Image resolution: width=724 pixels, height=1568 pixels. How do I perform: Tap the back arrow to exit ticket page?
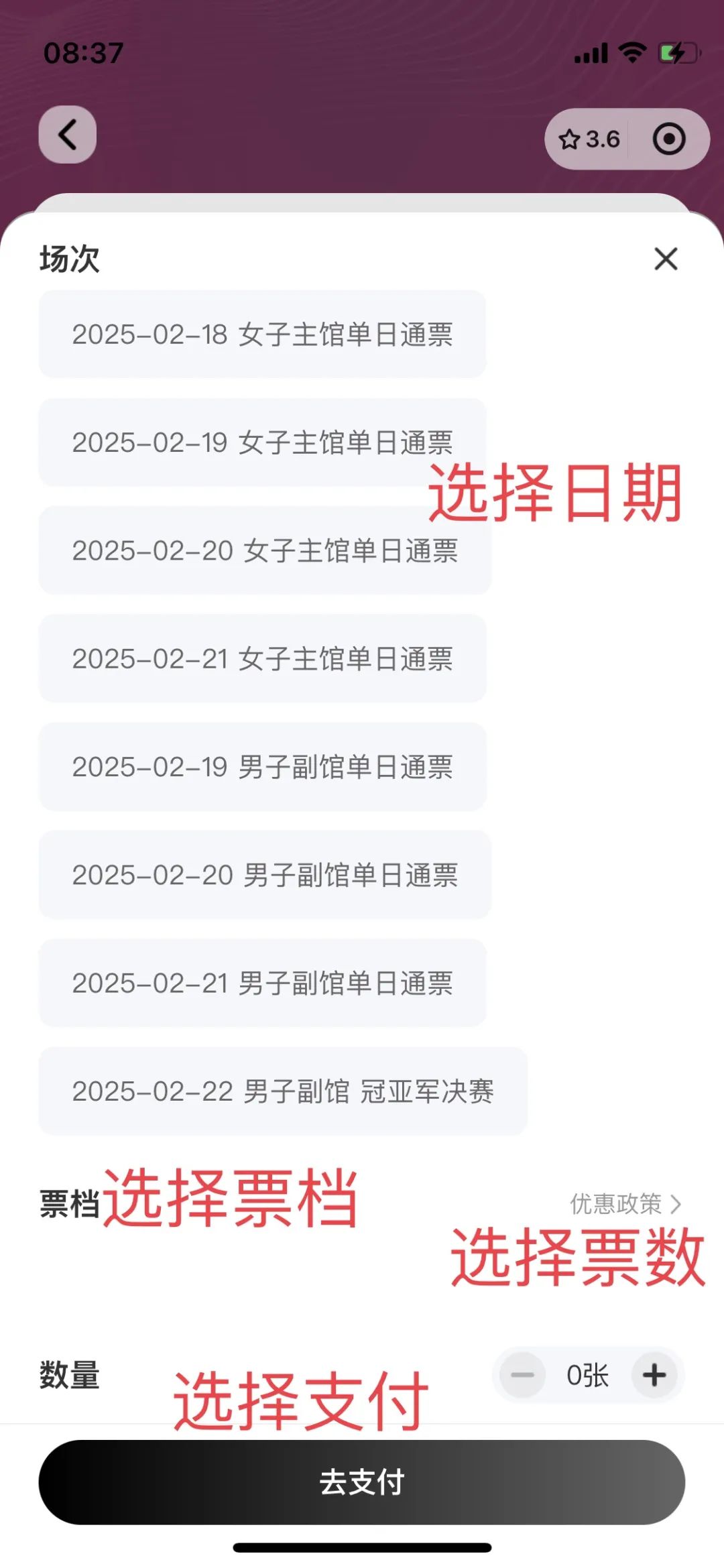tap(66, 135)
